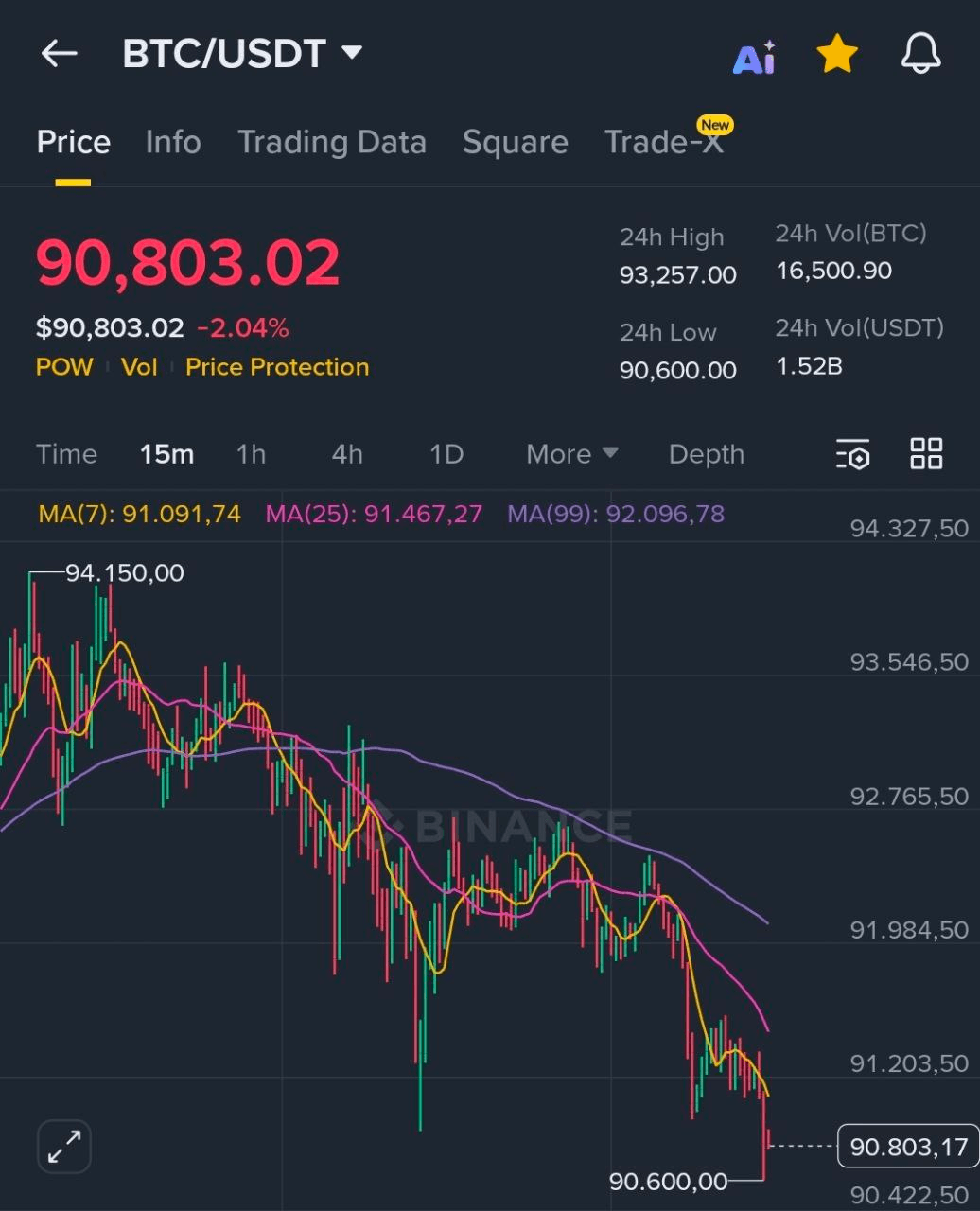
Task: Toggle the POW tag display
Action: click(x=63, y=367)
